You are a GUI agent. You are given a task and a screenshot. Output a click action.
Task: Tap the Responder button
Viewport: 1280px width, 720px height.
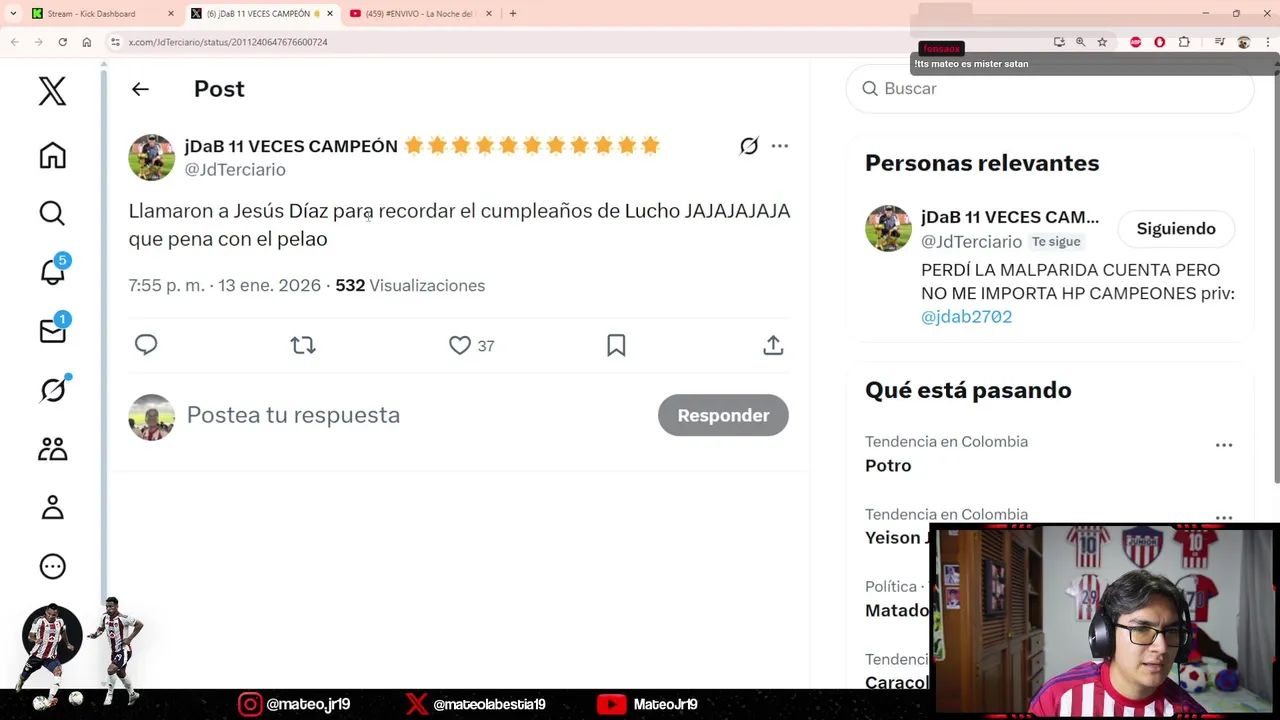coord(723,415)
